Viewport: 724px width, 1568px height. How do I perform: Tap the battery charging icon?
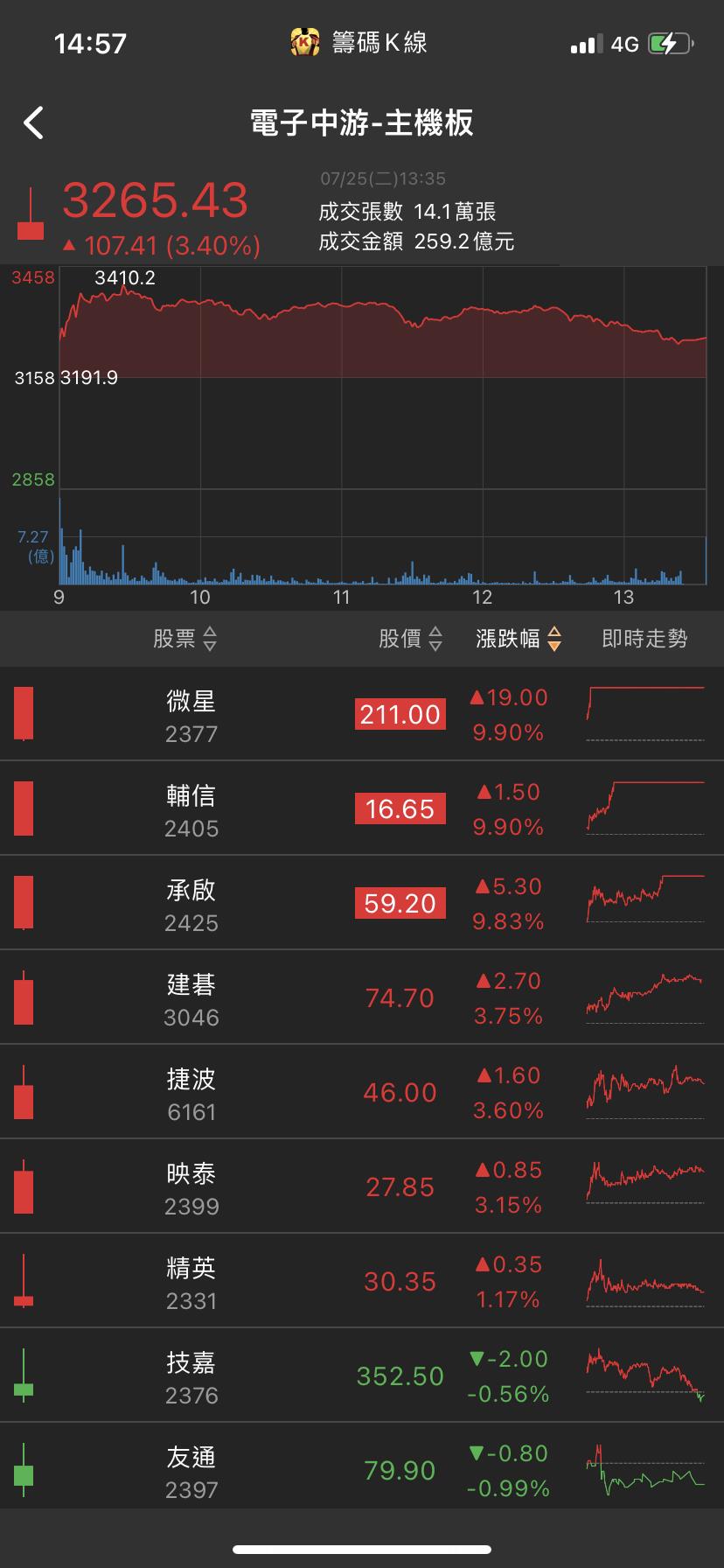pos(668,40)
